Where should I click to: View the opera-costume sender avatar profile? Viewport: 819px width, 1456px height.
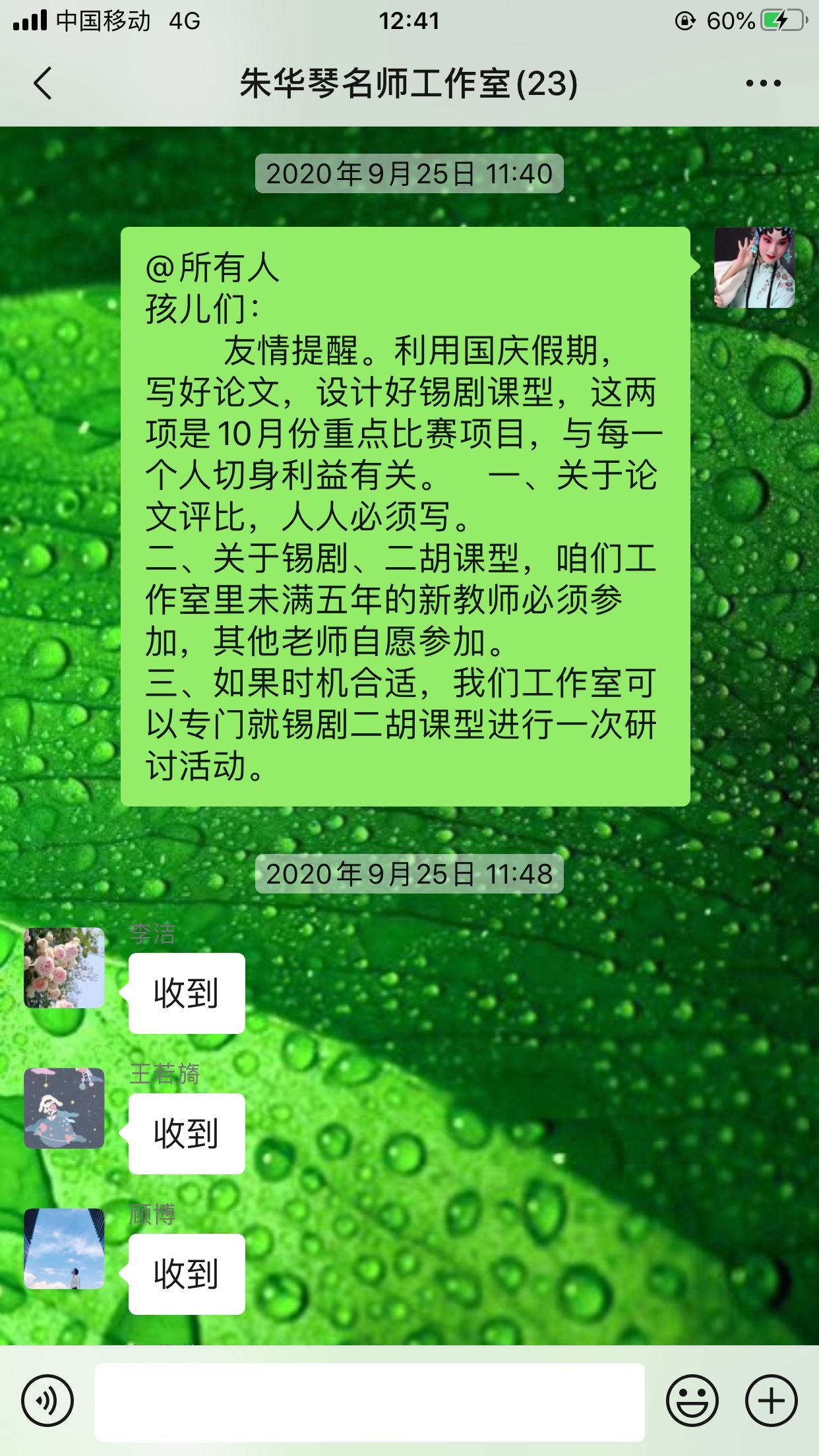754,268
